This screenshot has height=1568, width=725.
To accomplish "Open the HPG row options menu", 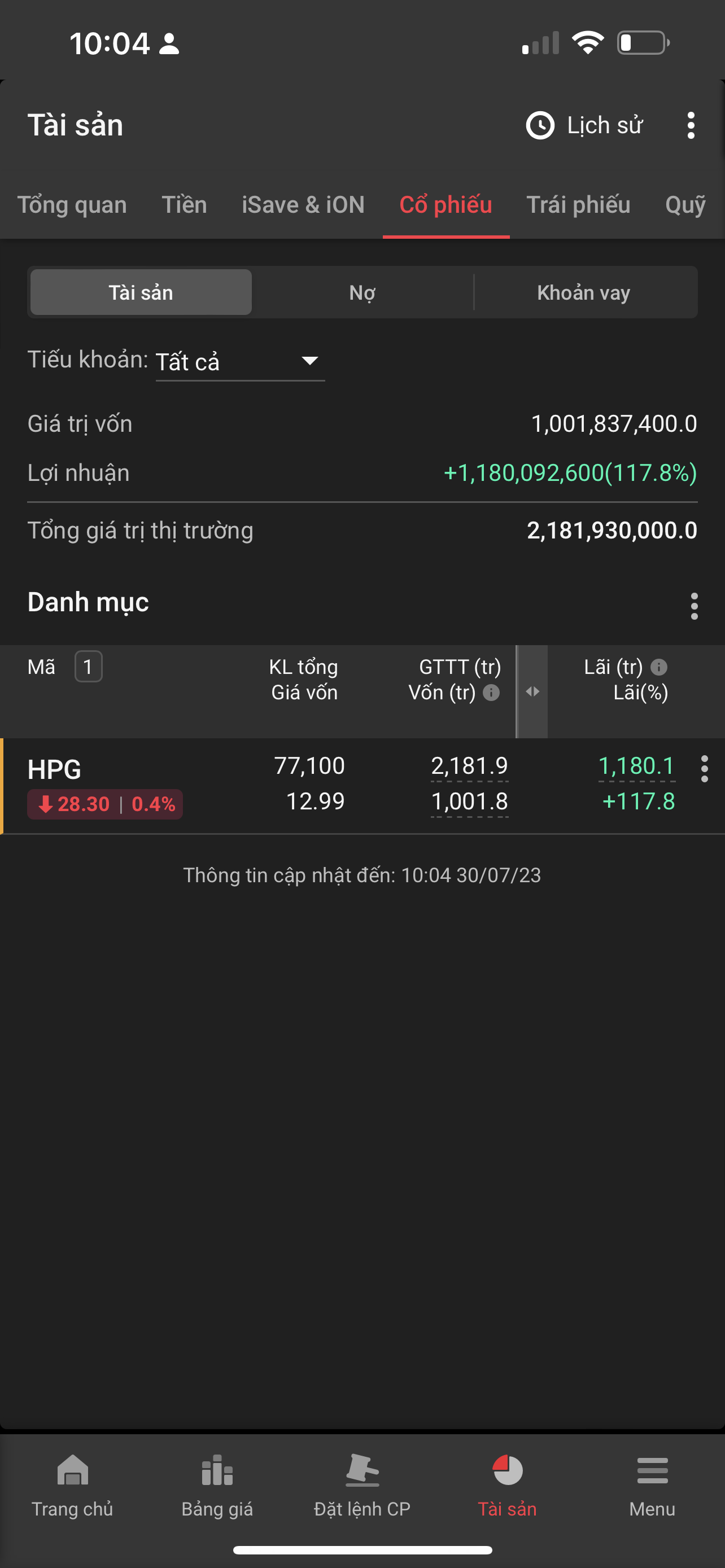I will pyautogui.click(x=704, y=769).
